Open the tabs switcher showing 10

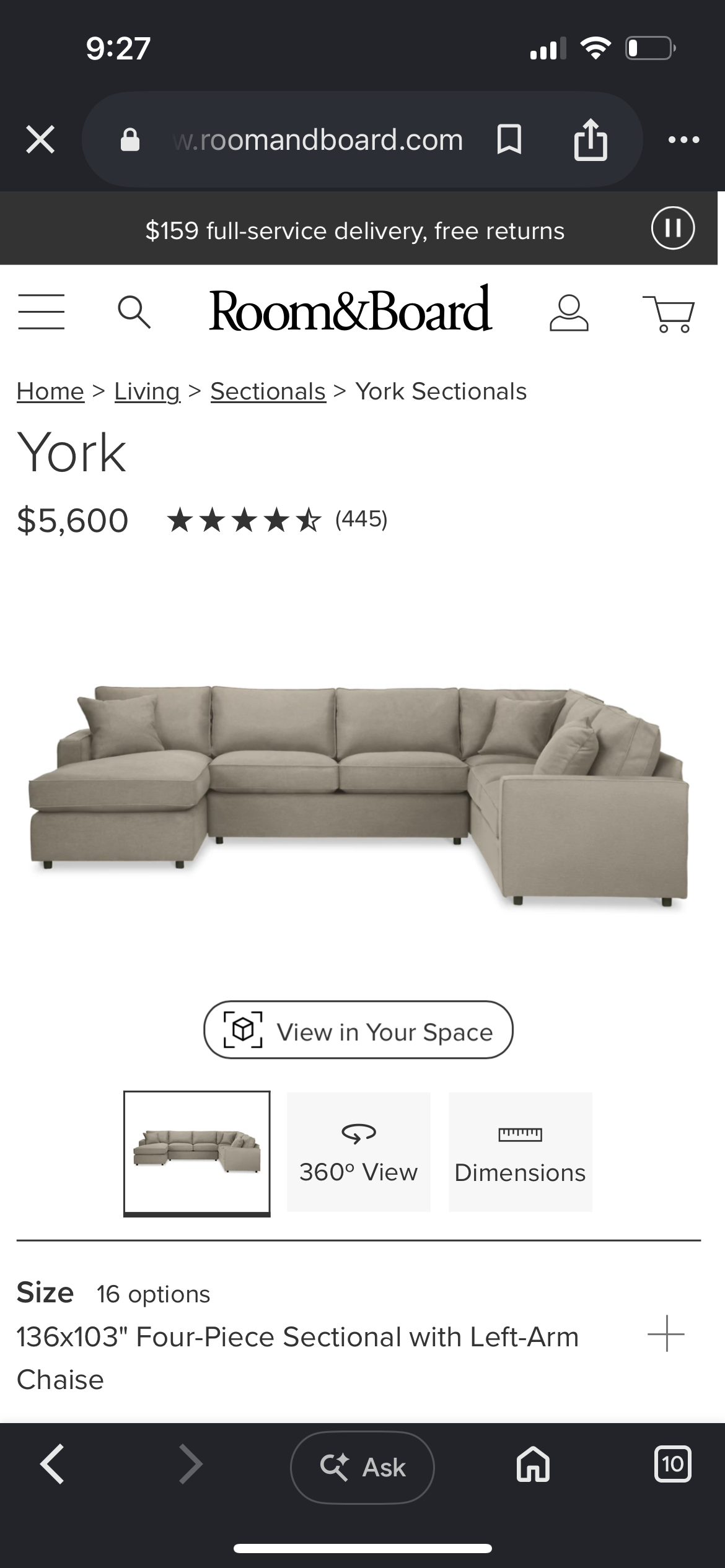coord(673,1465)
